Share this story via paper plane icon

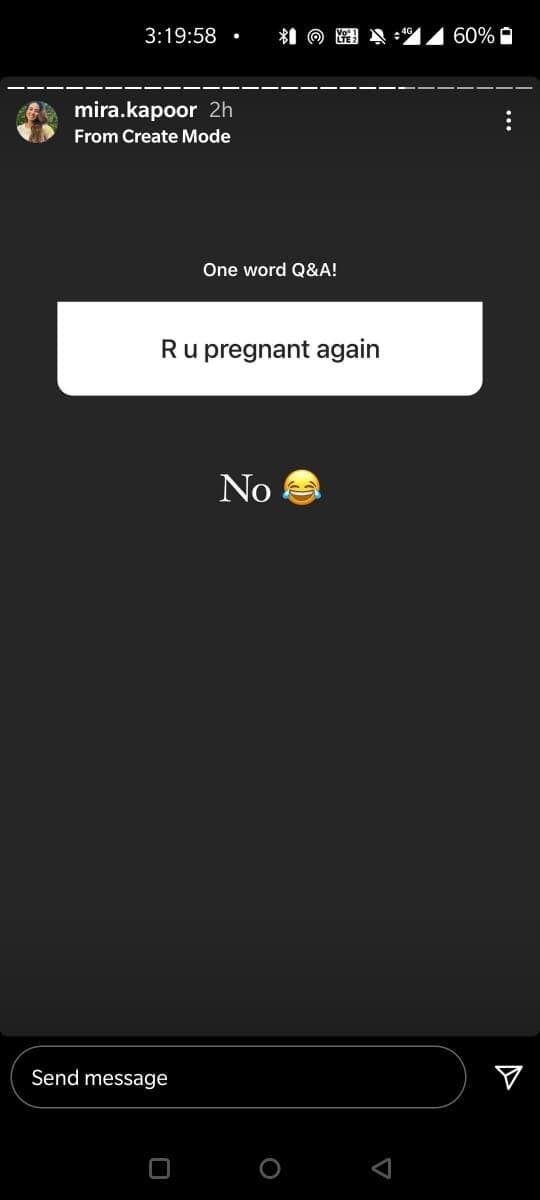[508, 1076]
